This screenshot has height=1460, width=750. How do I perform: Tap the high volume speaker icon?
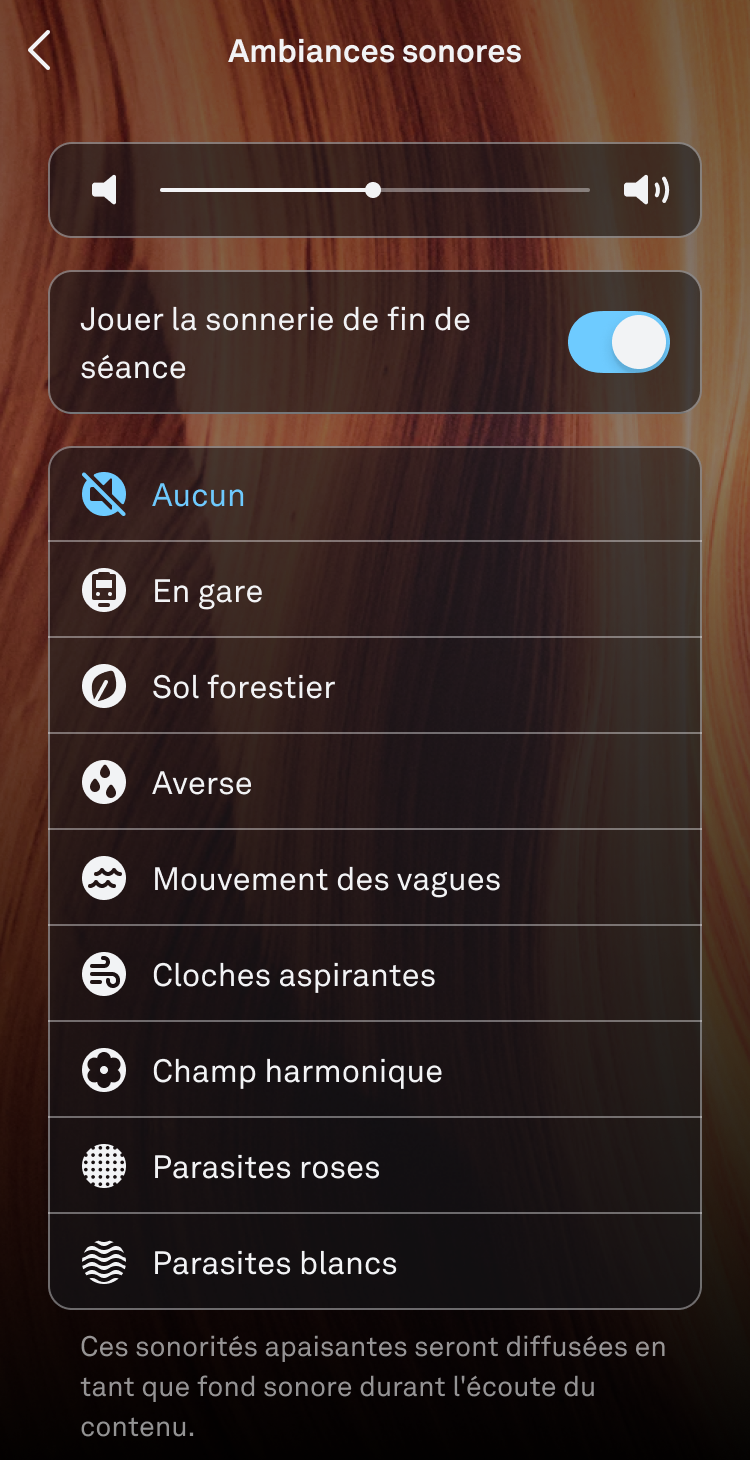click(x=646, y=190)
